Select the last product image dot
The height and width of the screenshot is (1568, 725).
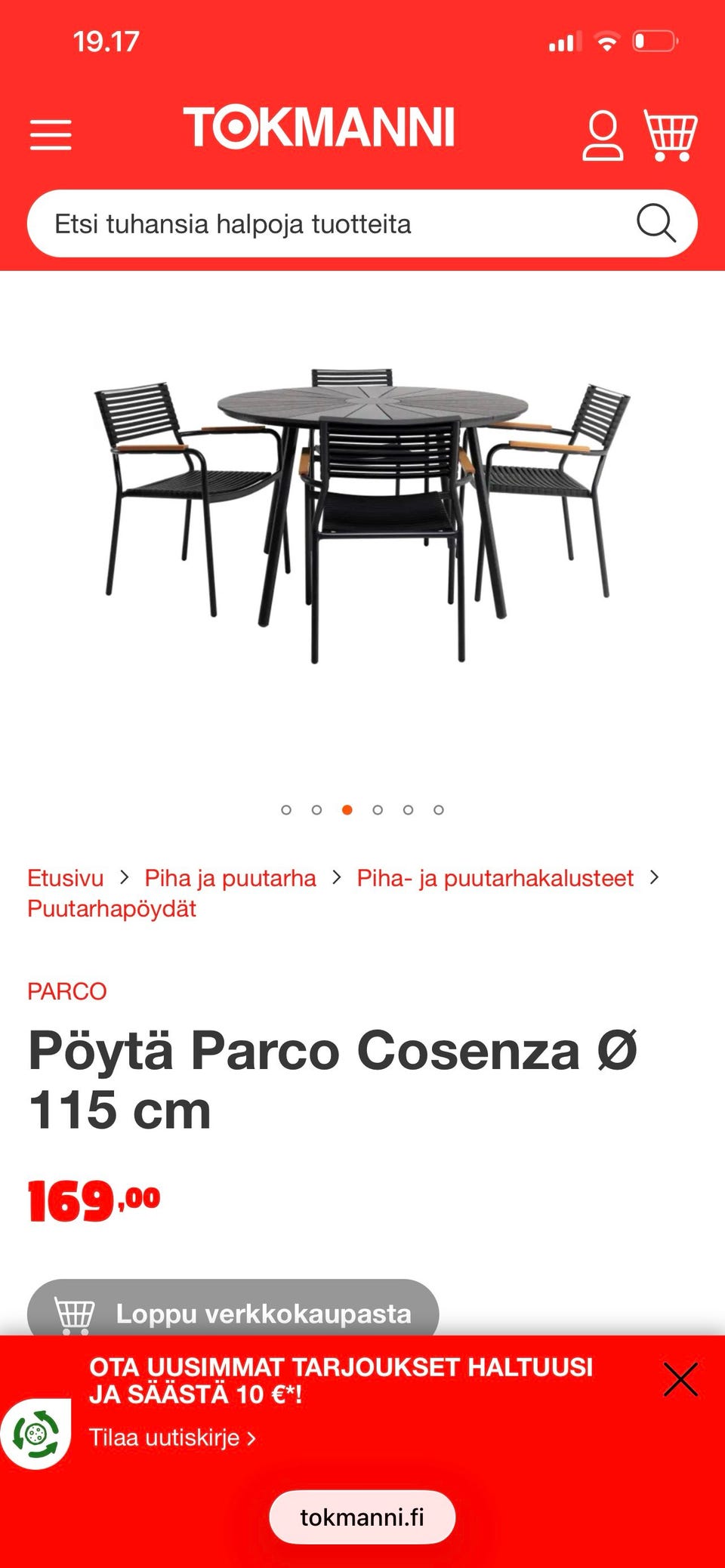pos(439,810)
